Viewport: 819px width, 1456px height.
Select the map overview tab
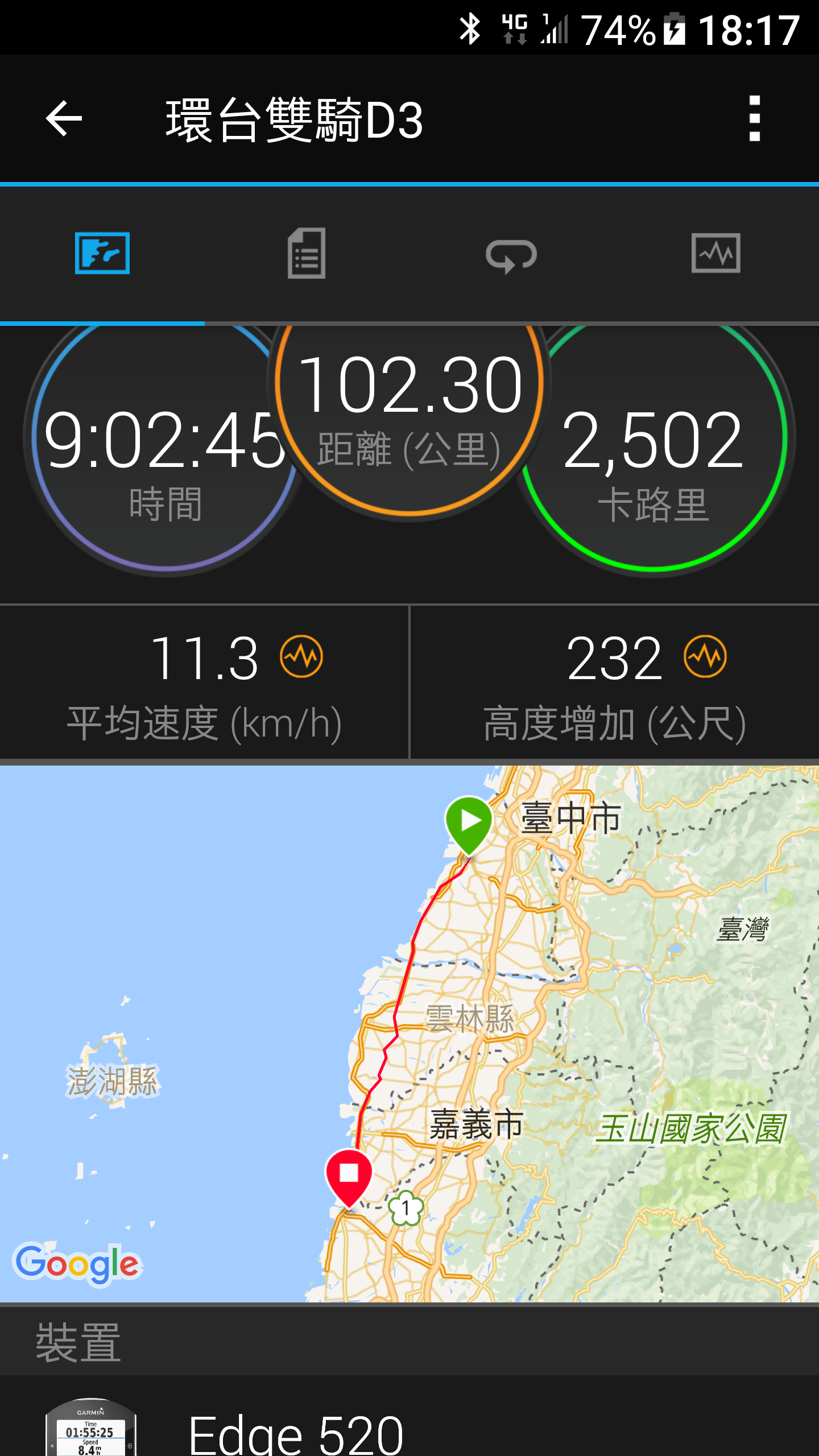coord(102,254)
